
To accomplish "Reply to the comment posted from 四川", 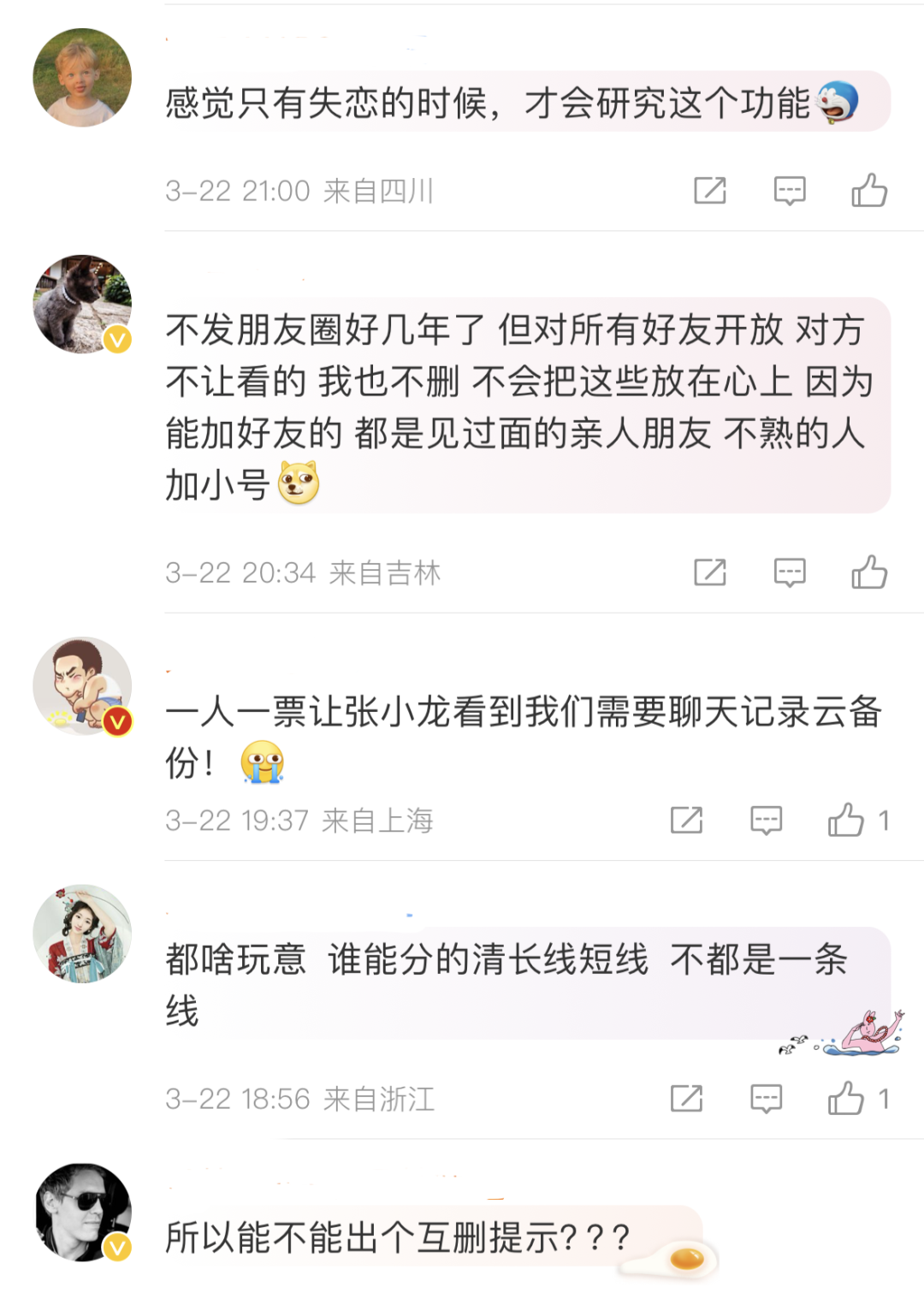I will pyautogui.click(x=789, y=190).
